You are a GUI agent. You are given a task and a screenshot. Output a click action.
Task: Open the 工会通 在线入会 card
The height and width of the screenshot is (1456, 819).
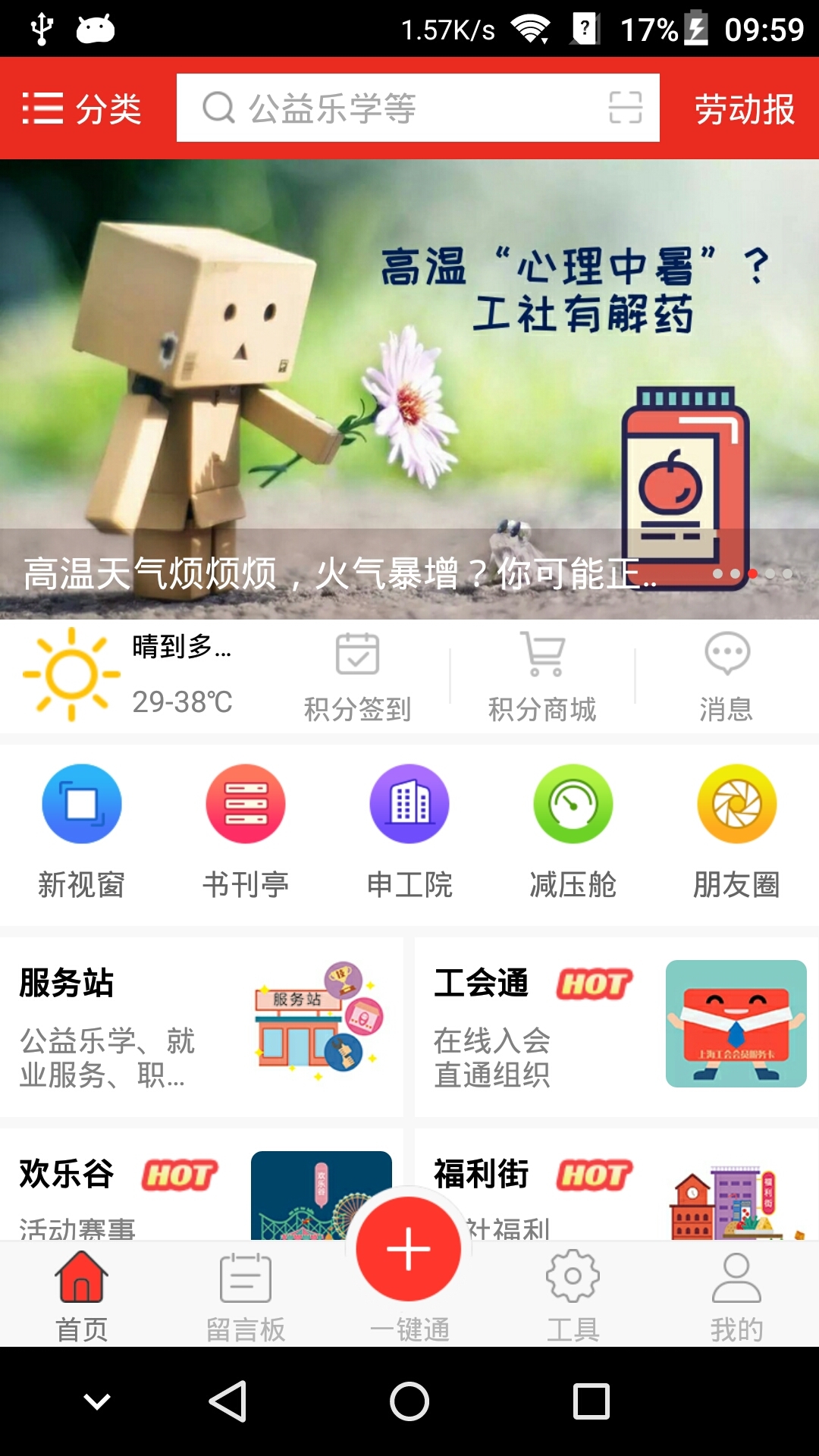coord(616,1026)
